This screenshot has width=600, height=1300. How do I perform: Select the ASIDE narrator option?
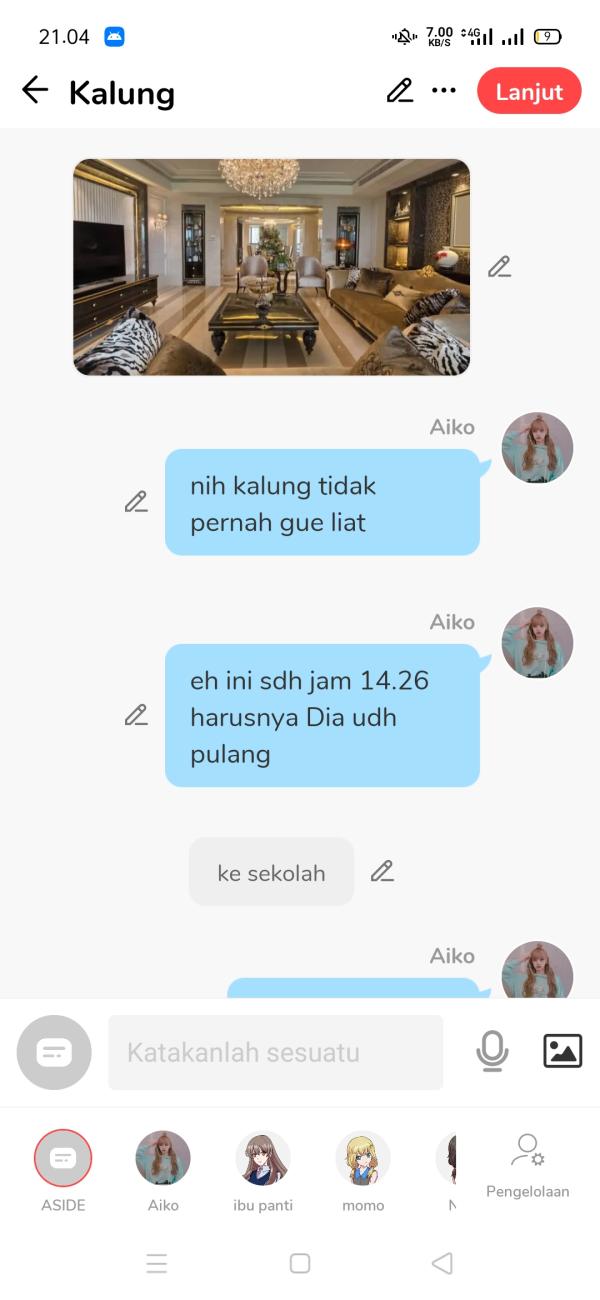click(63, 1159)
